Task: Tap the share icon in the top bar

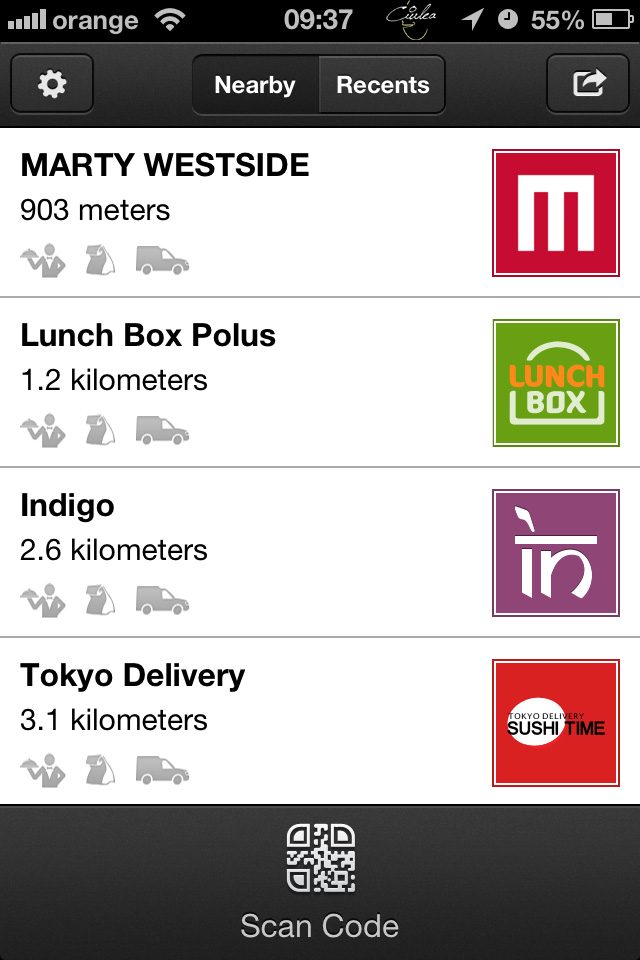Action: pos(588,84)
